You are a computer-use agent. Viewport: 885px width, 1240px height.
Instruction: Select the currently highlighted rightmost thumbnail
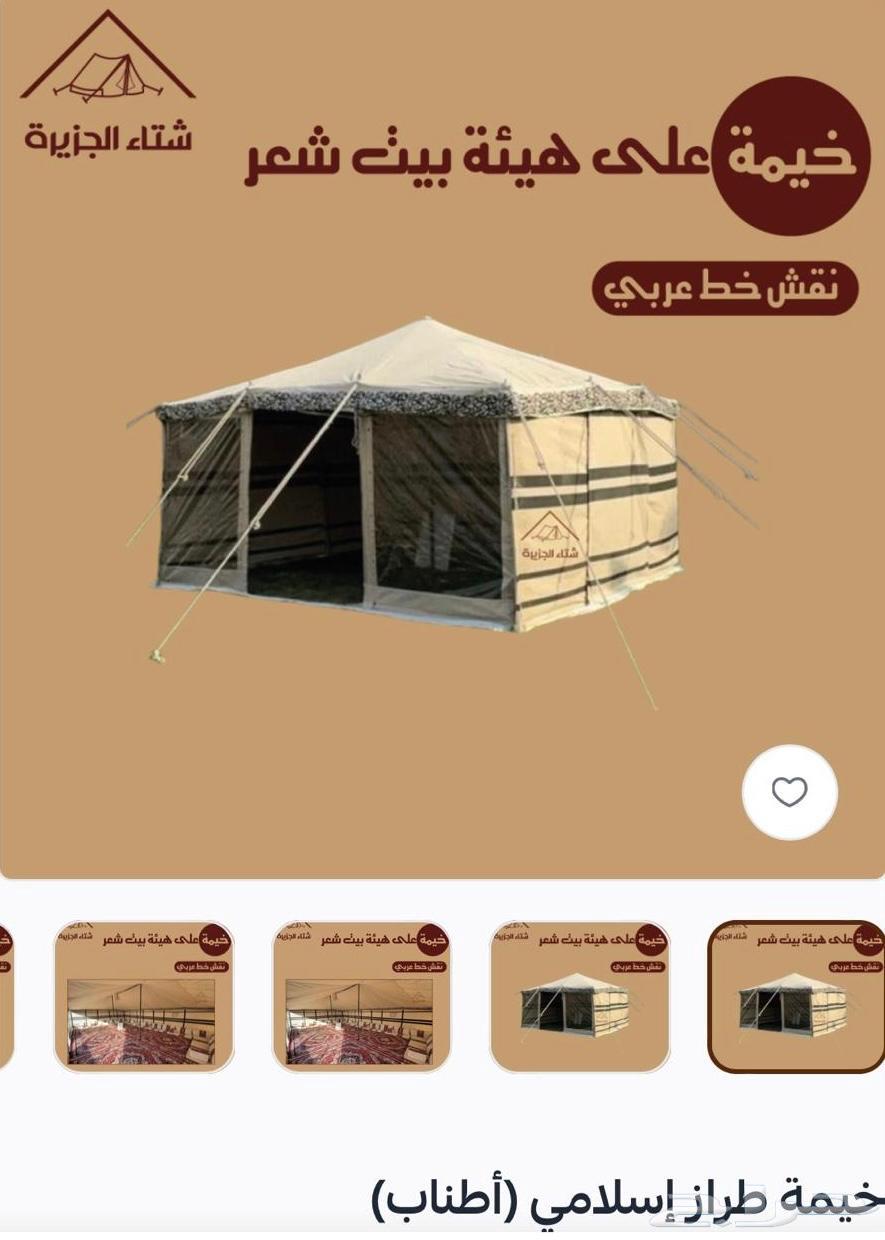point(794,997)
